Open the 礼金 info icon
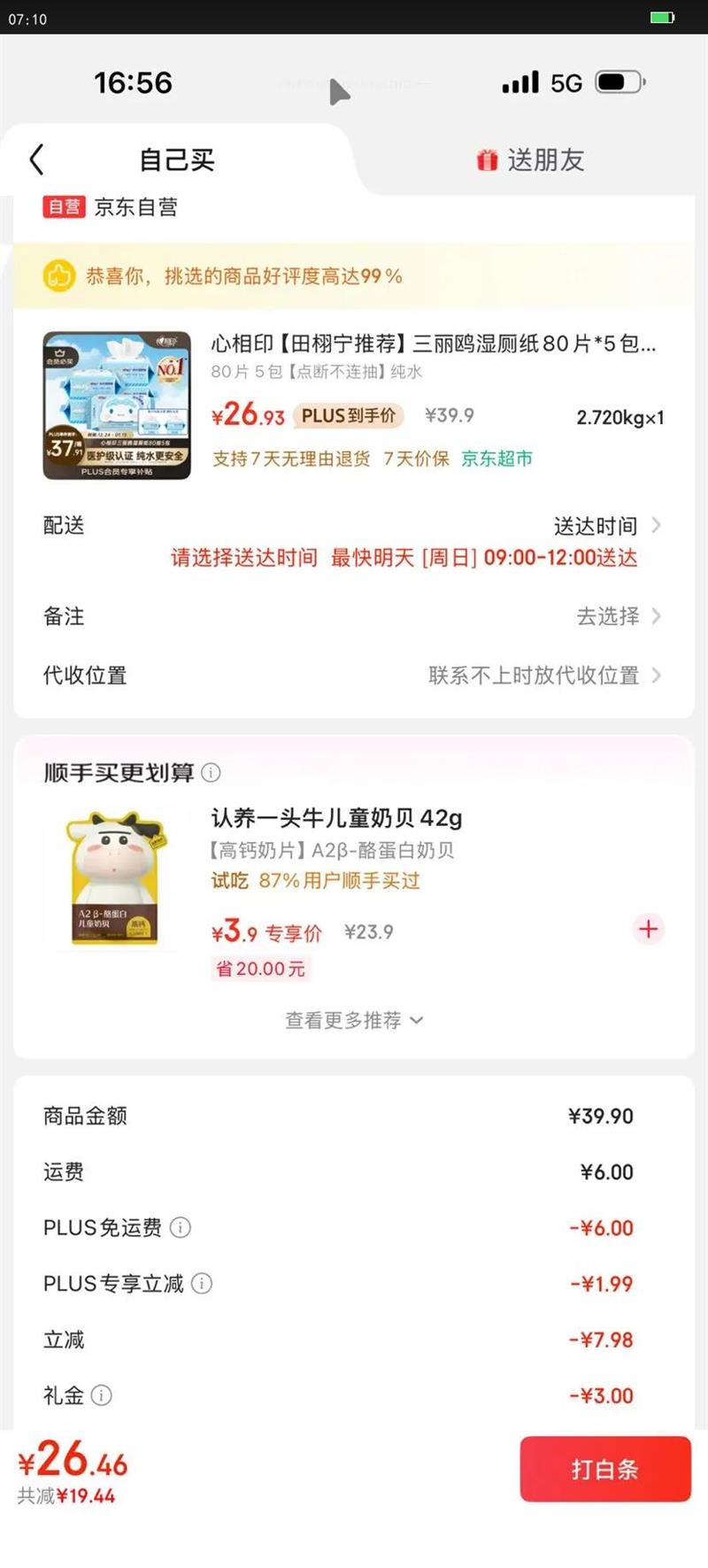The height and width of the screenshot is (1568, 708). pos(103,1396)
